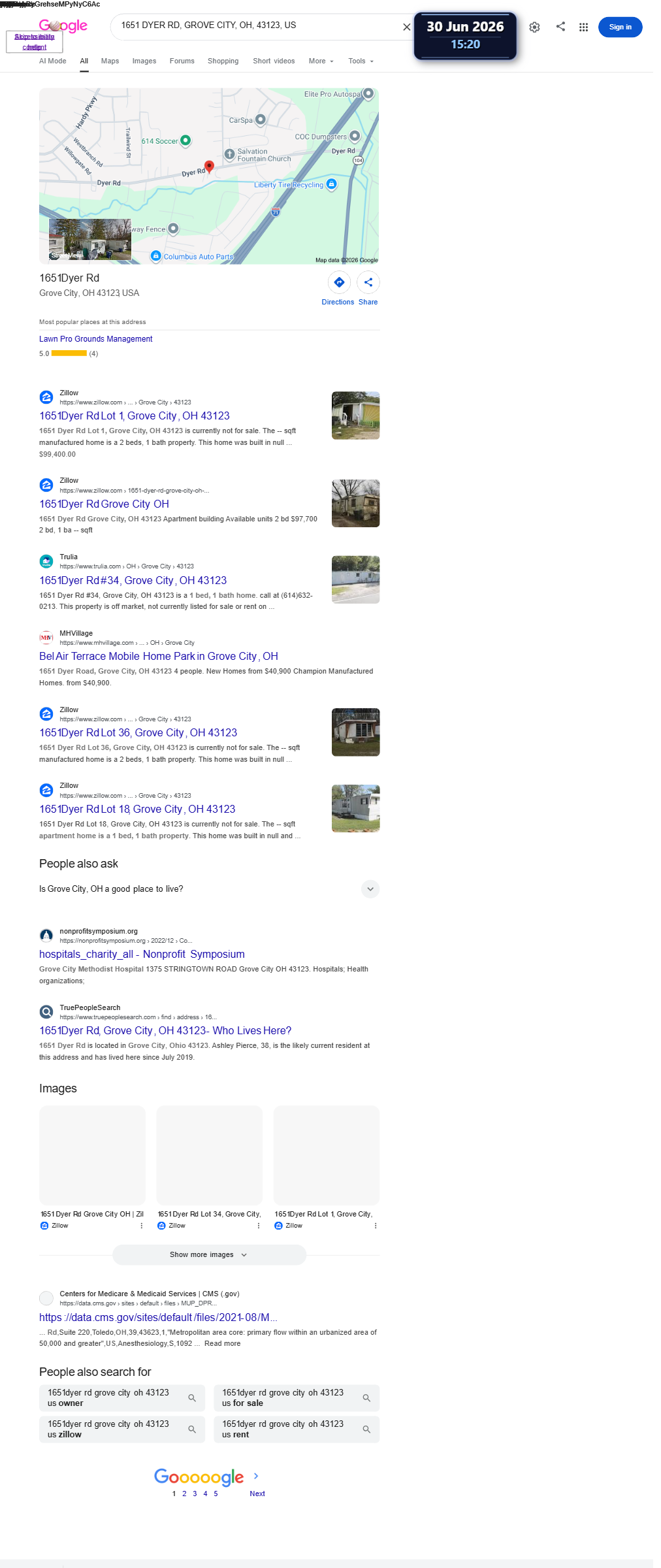Open the settings gear icon
This screenshot has height=1568, width=661.
point(534,27)
